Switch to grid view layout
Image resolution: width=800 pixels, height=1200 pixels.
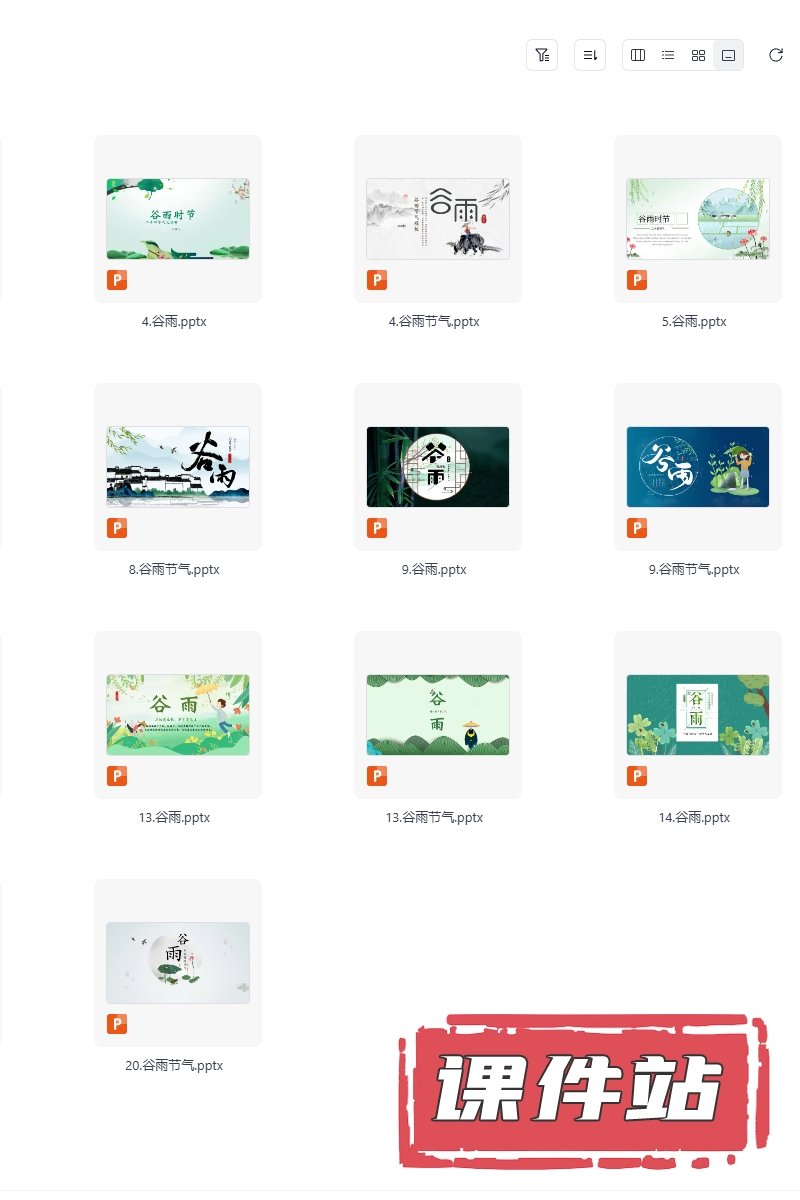(x=699, y=55)
